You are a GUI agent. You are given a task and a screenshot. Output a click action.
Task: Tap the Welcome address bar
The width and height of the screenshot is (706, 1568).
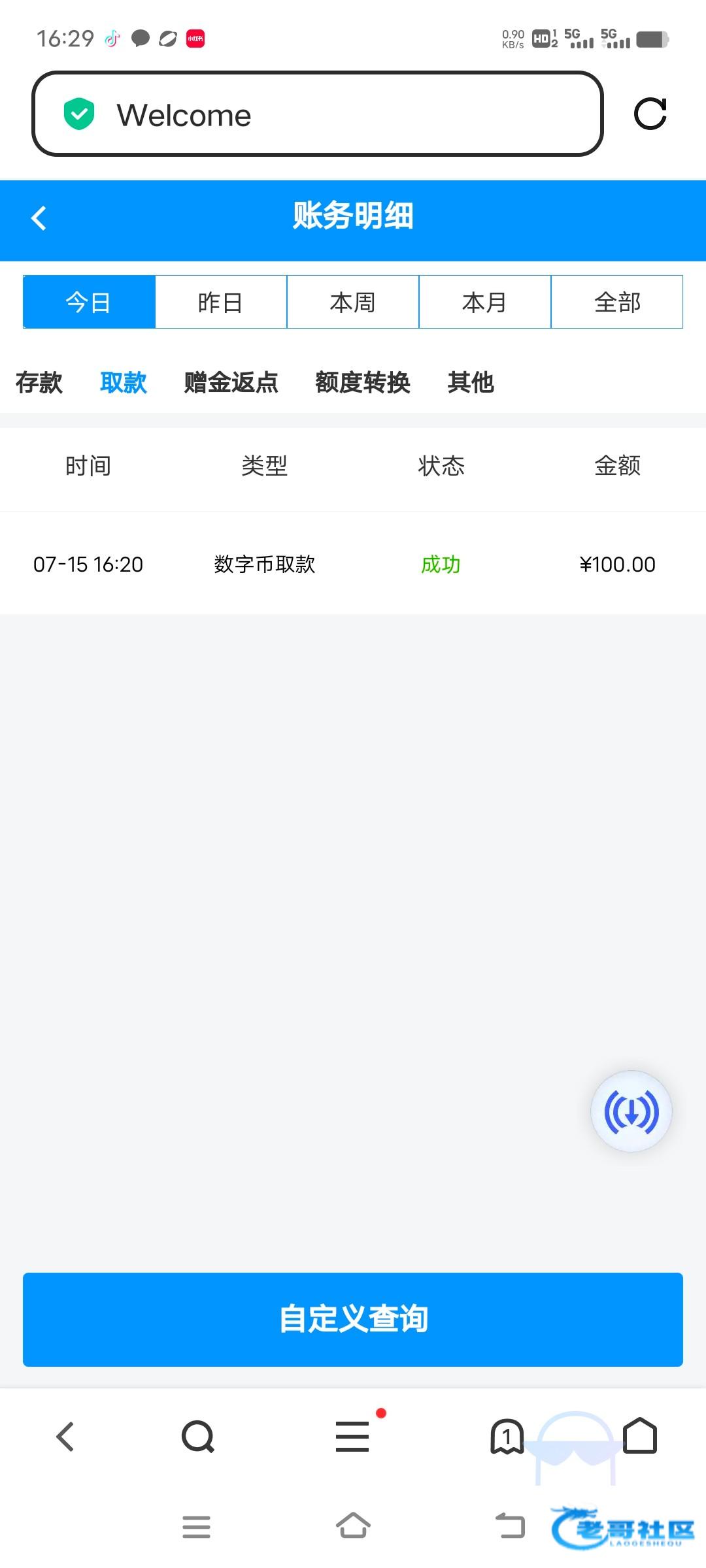(317, 114)
